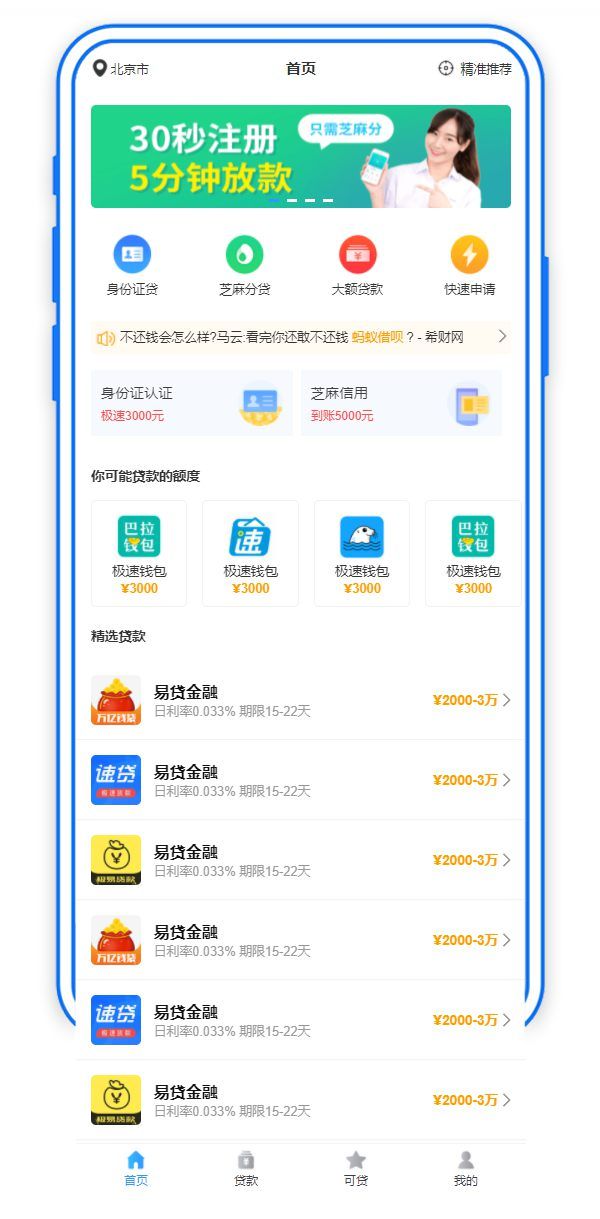This screenshot has height=1219, width=600.
Task: Tap the 快速申请 lightning shortcut
Action: 469,263
